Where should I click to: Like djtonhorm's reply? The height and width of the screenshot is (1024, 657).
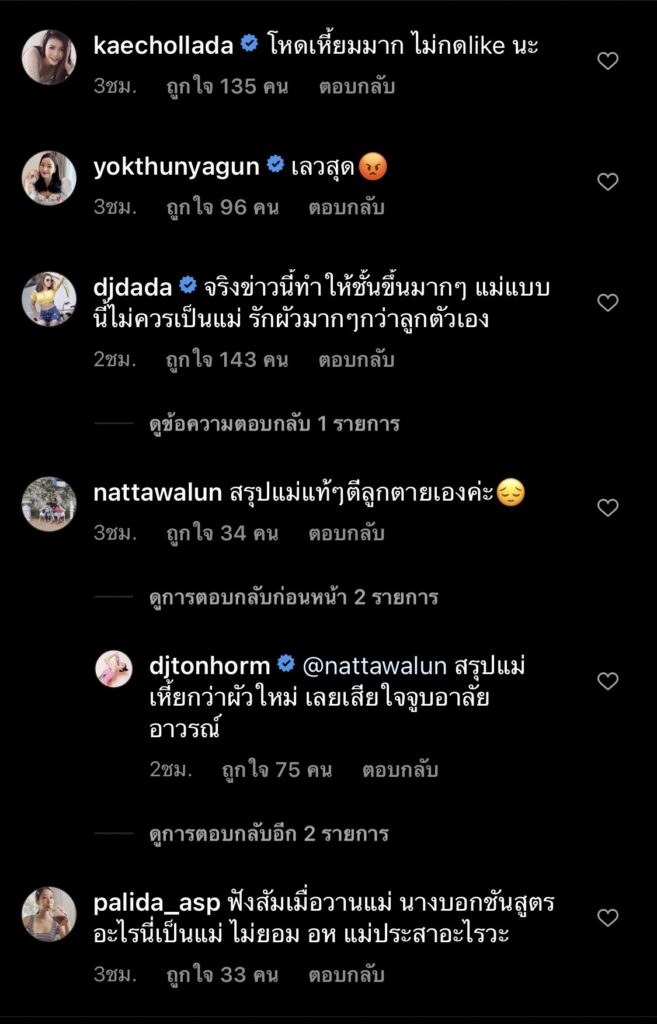tap(607, 681)
